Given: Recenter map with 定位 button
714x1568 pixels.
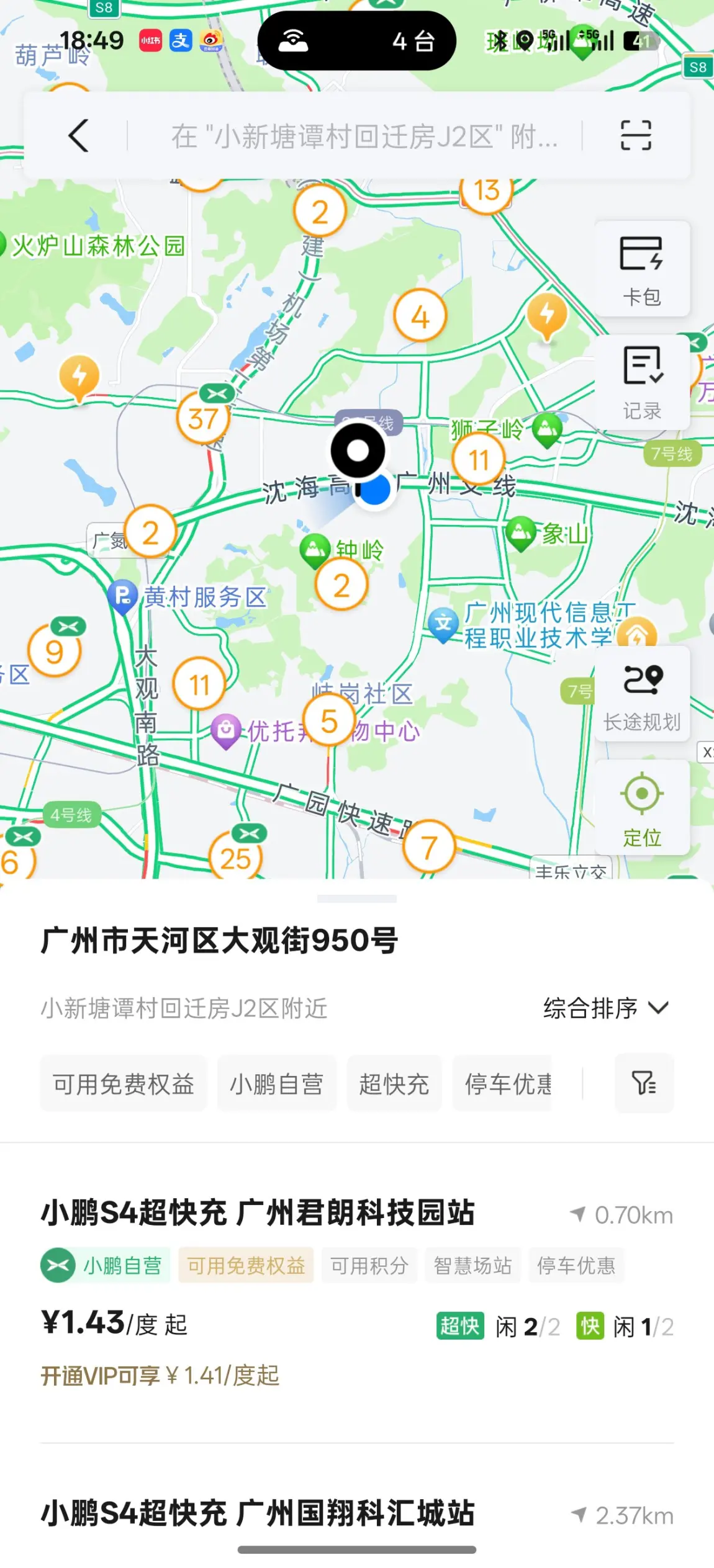Looking at the screenshot, I should 642,808.
